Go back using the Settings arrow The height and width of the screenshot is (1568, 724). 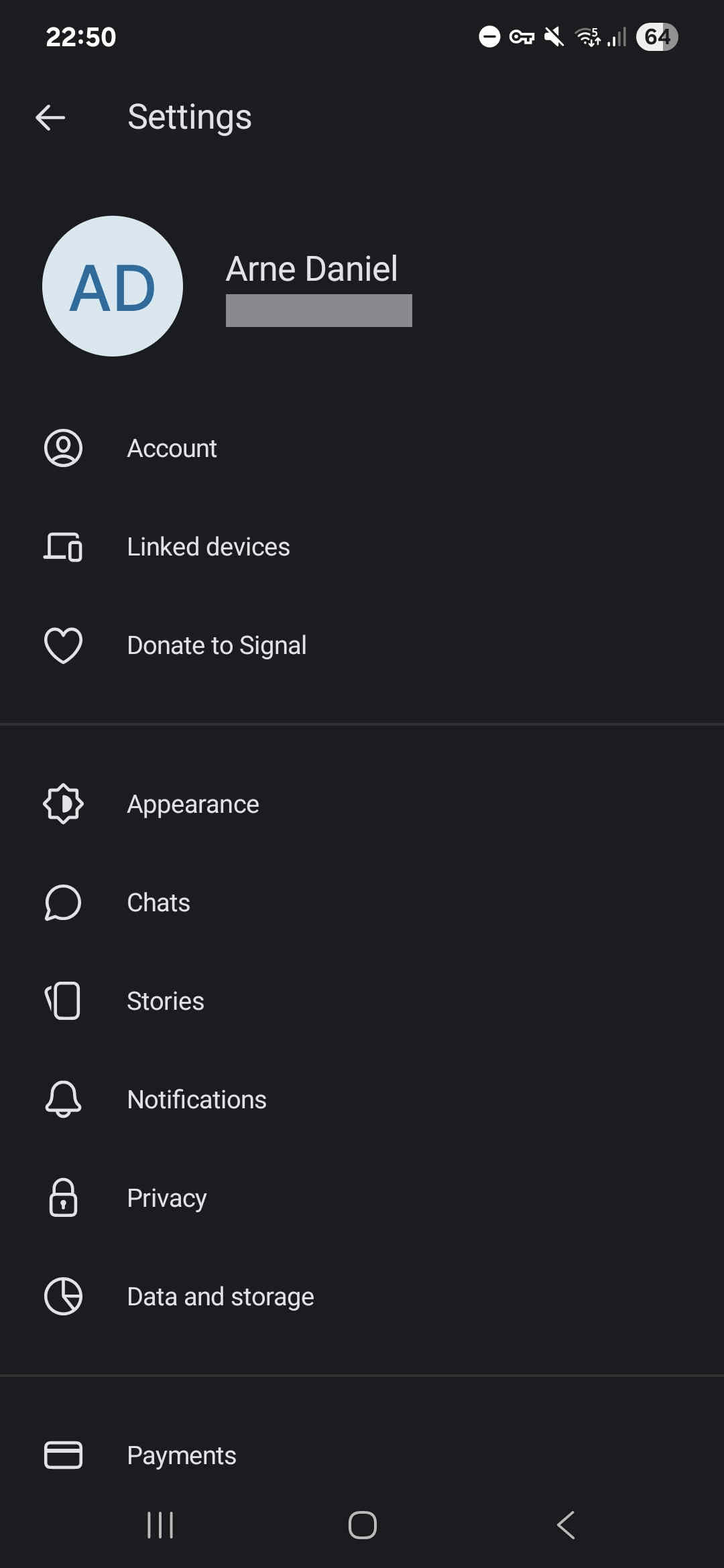click(x=50, y=118)
